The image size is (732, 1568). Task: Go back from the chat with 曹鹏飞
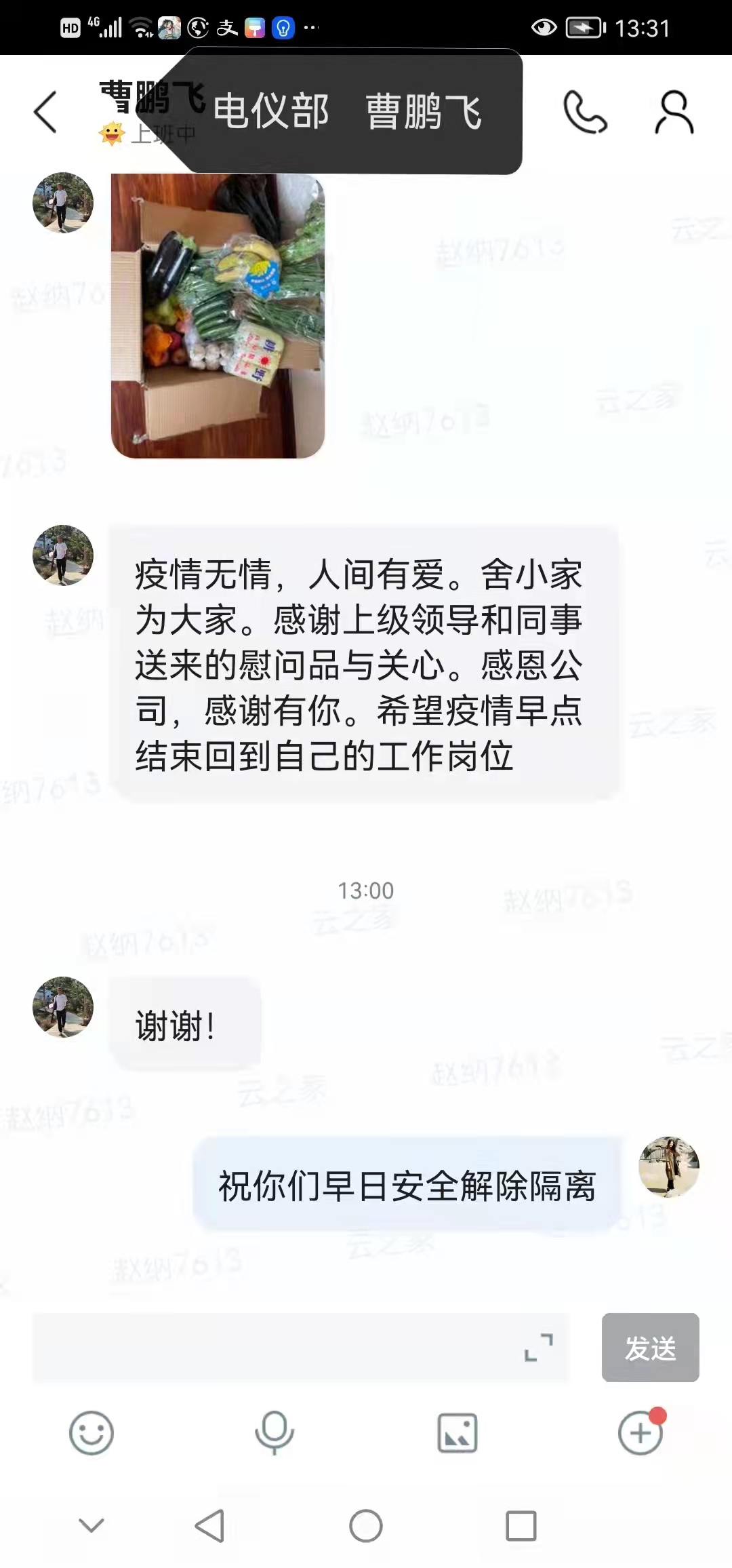[x=45, y=112]
